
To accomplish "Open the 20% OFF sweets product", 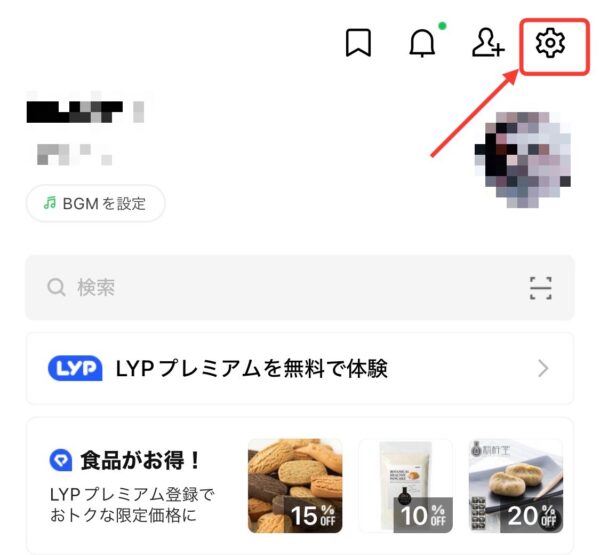I will (515, 485).
